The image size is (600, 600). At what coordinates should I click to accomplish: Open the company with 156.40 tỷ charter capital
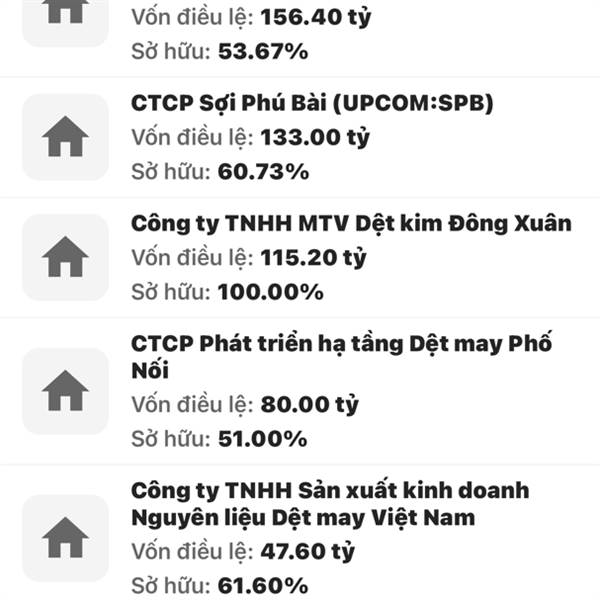point(300,30)
